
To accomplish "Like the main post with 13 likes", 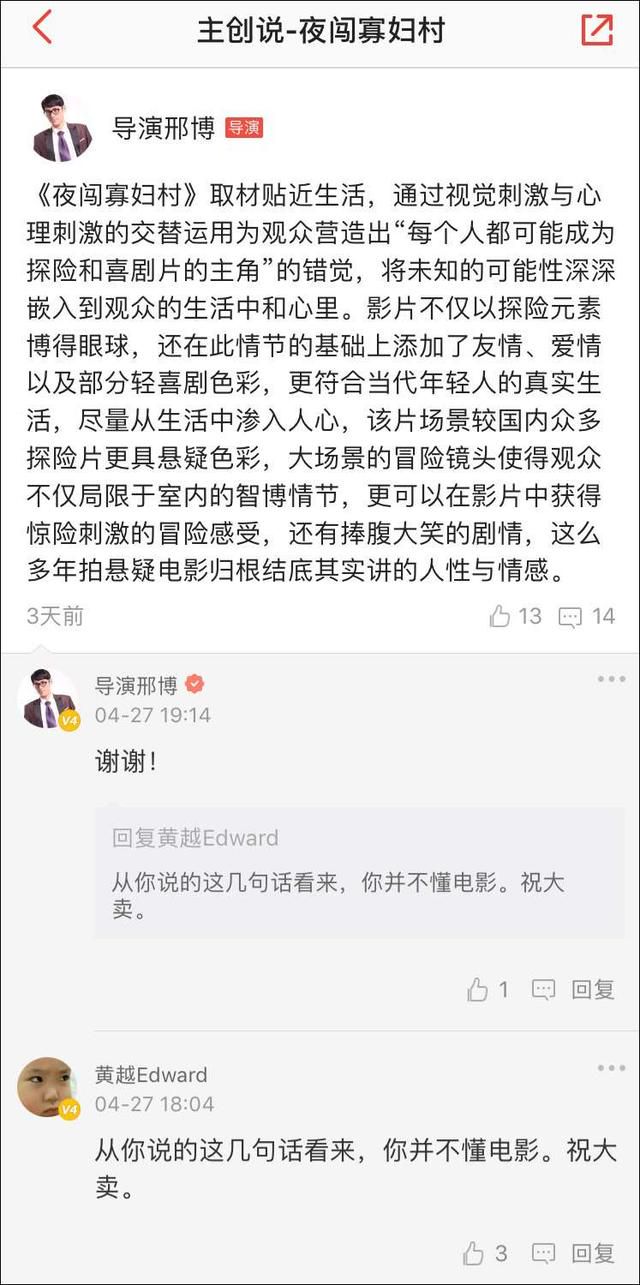I will click(514, 616).
